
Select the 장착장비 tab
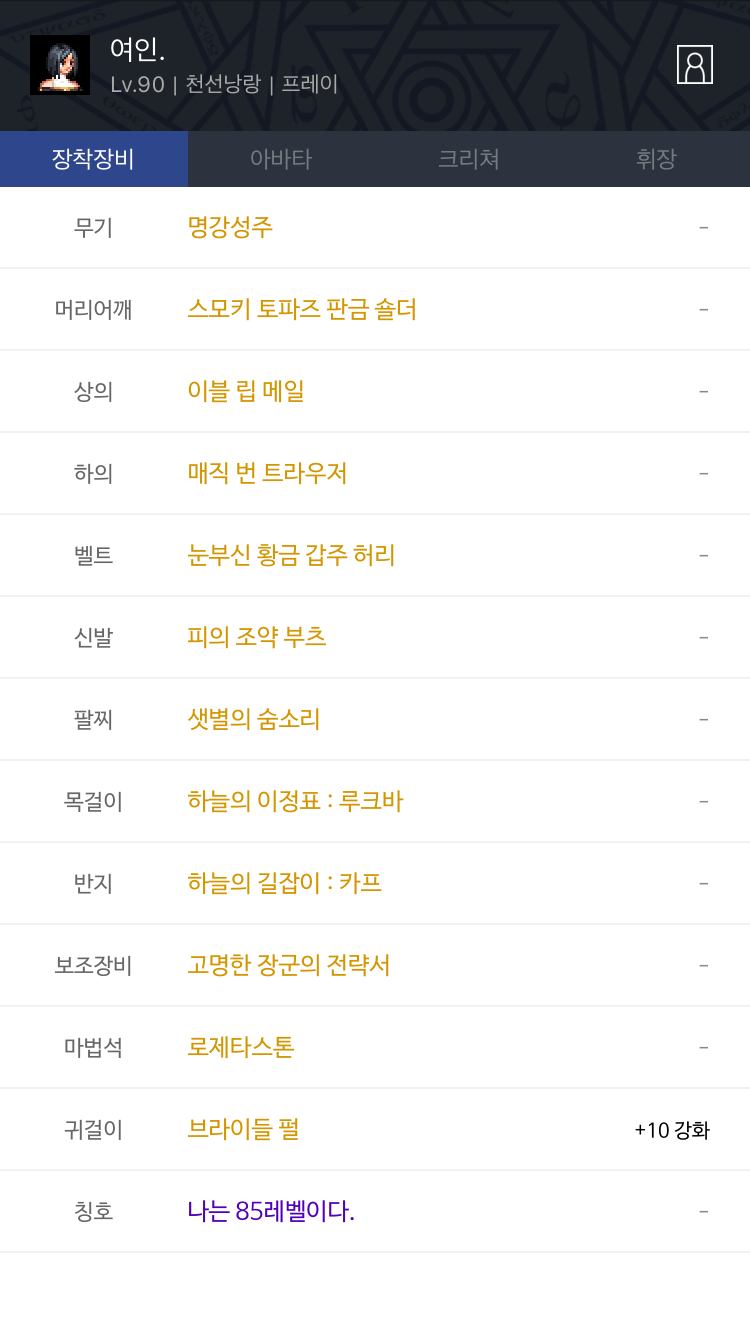[x=94, y=159]
